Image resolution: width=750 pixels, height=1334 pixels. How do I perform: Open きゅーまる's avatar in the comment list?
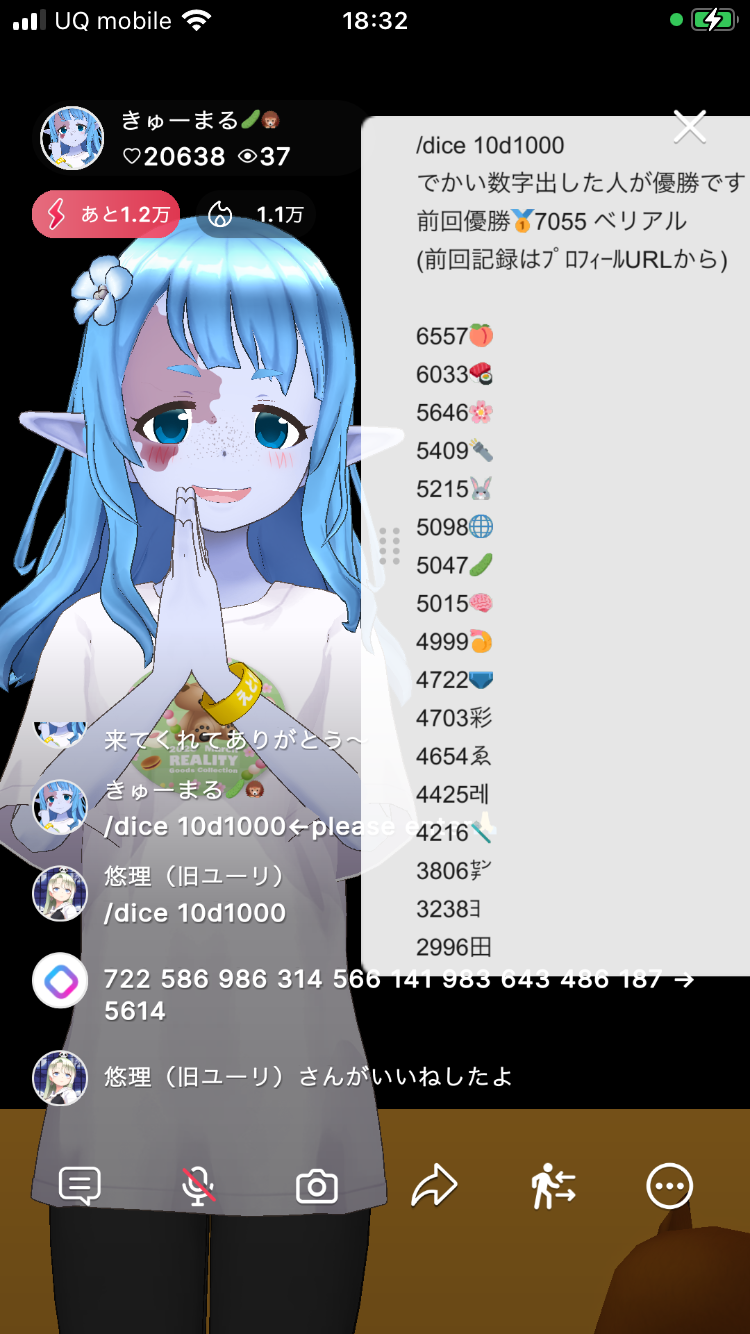pos(60,808)
